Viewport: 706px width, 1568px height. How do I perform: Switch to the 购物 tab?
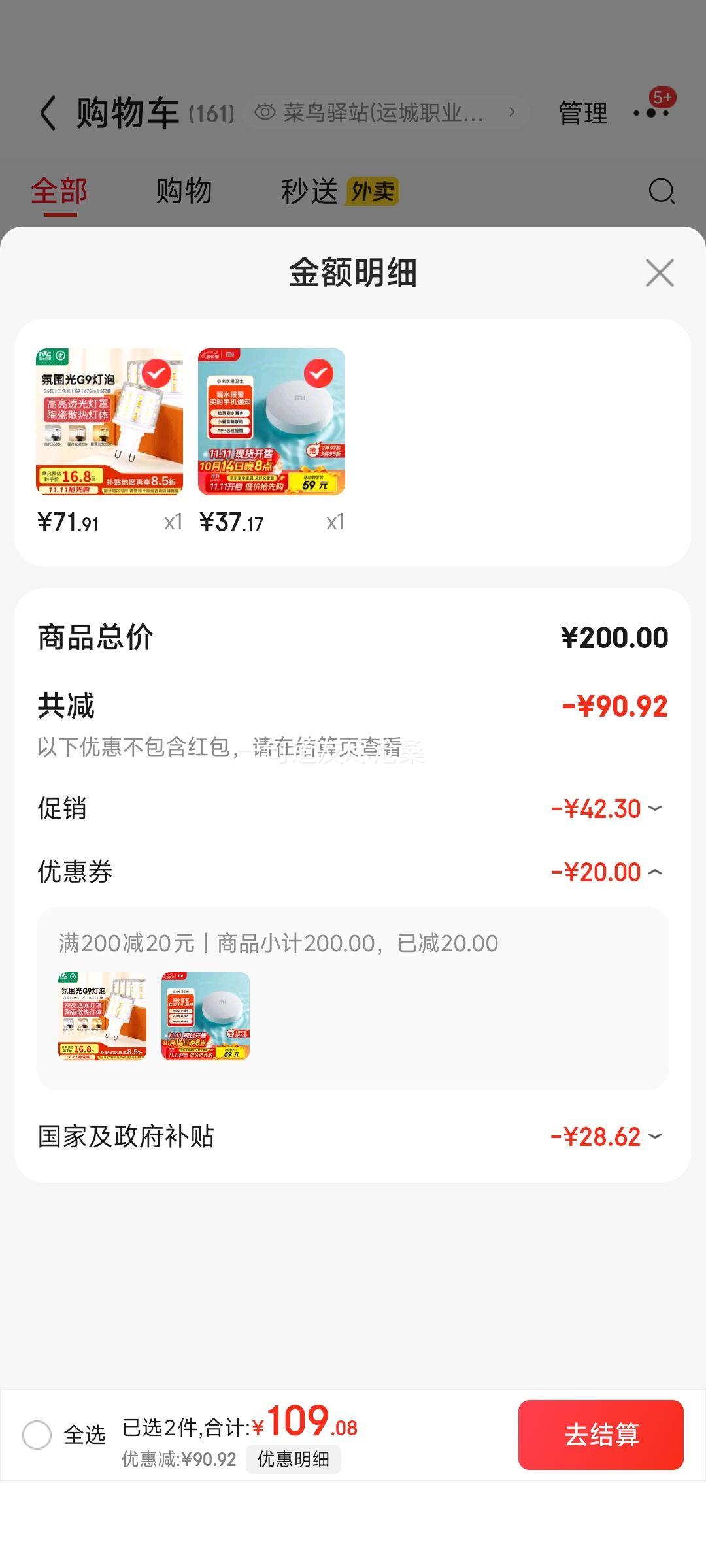(184, 191)
